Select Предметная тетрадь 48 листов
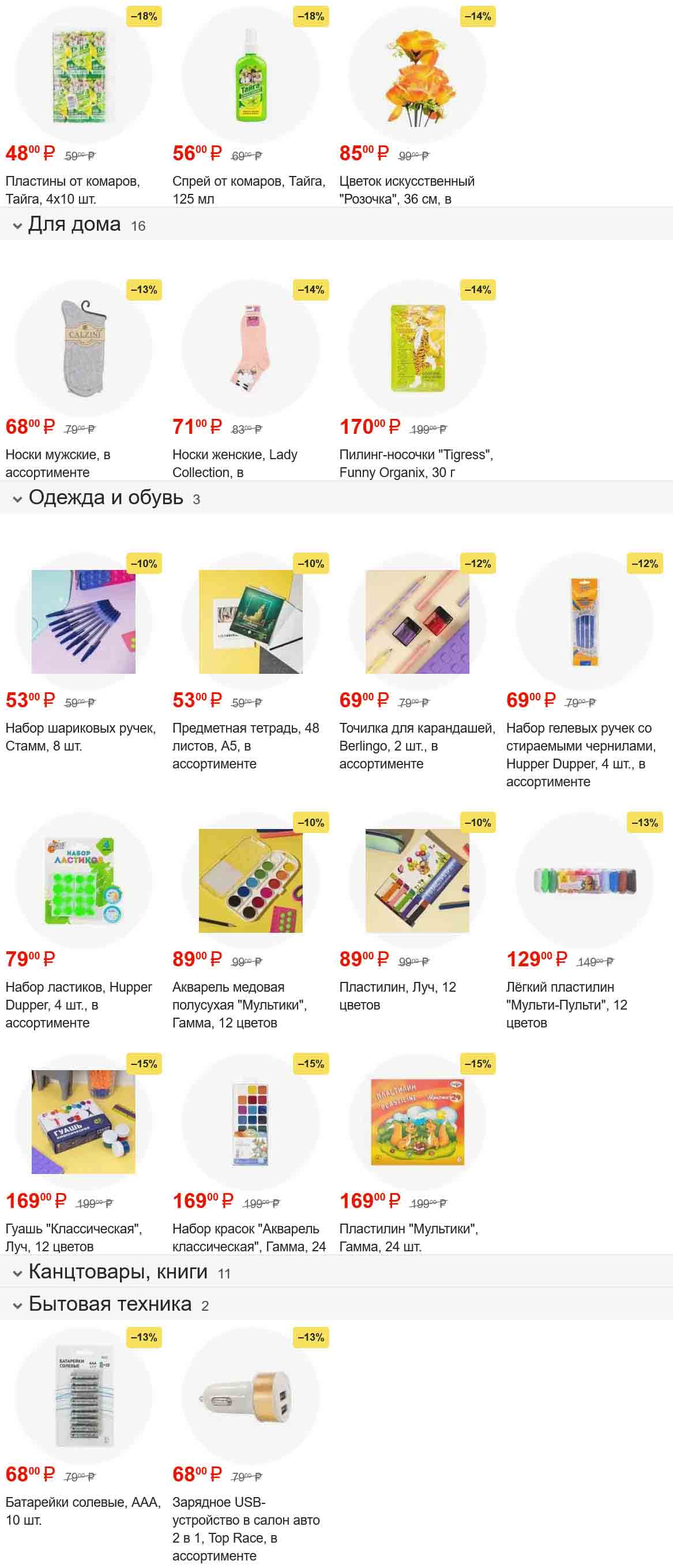This screenshot has width=673, height=1568. click(x=250, y=621)
